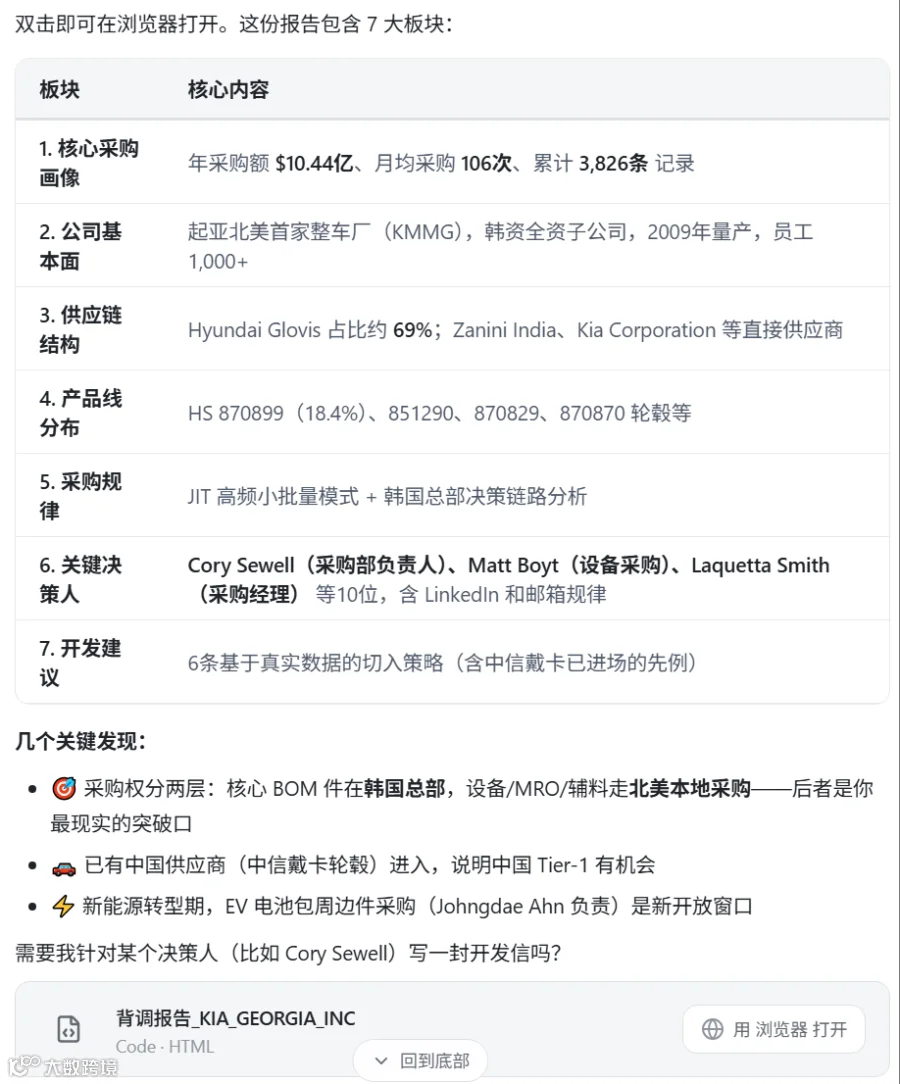Open the report with 用 浏览器 打开
The image size is (900, 1084).
pyautogui.click(x=774, y=1029)
